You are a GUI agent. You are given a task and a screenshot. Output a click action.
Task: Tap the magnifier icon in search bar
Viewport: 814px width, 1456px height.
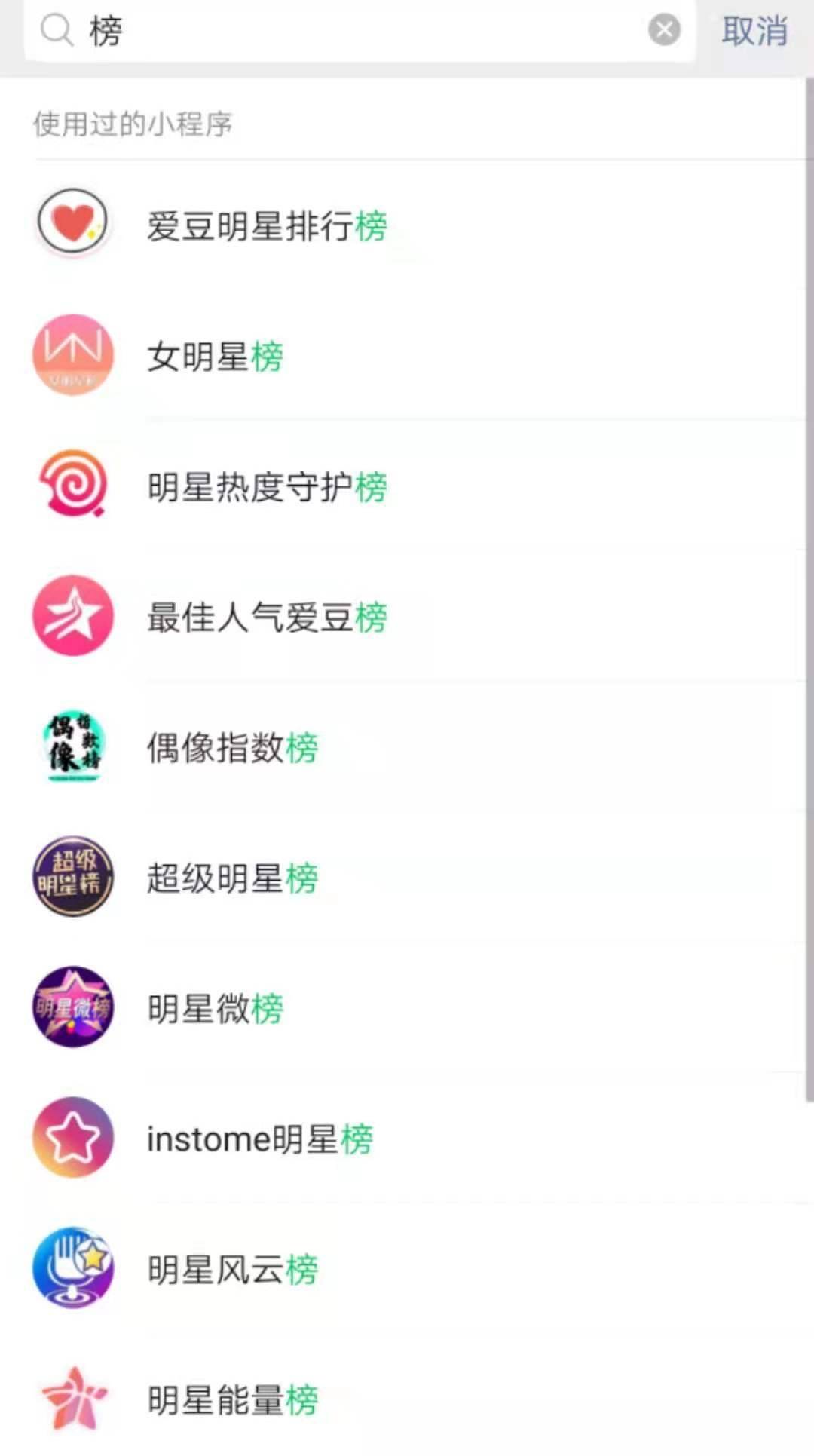click(57, 30)
